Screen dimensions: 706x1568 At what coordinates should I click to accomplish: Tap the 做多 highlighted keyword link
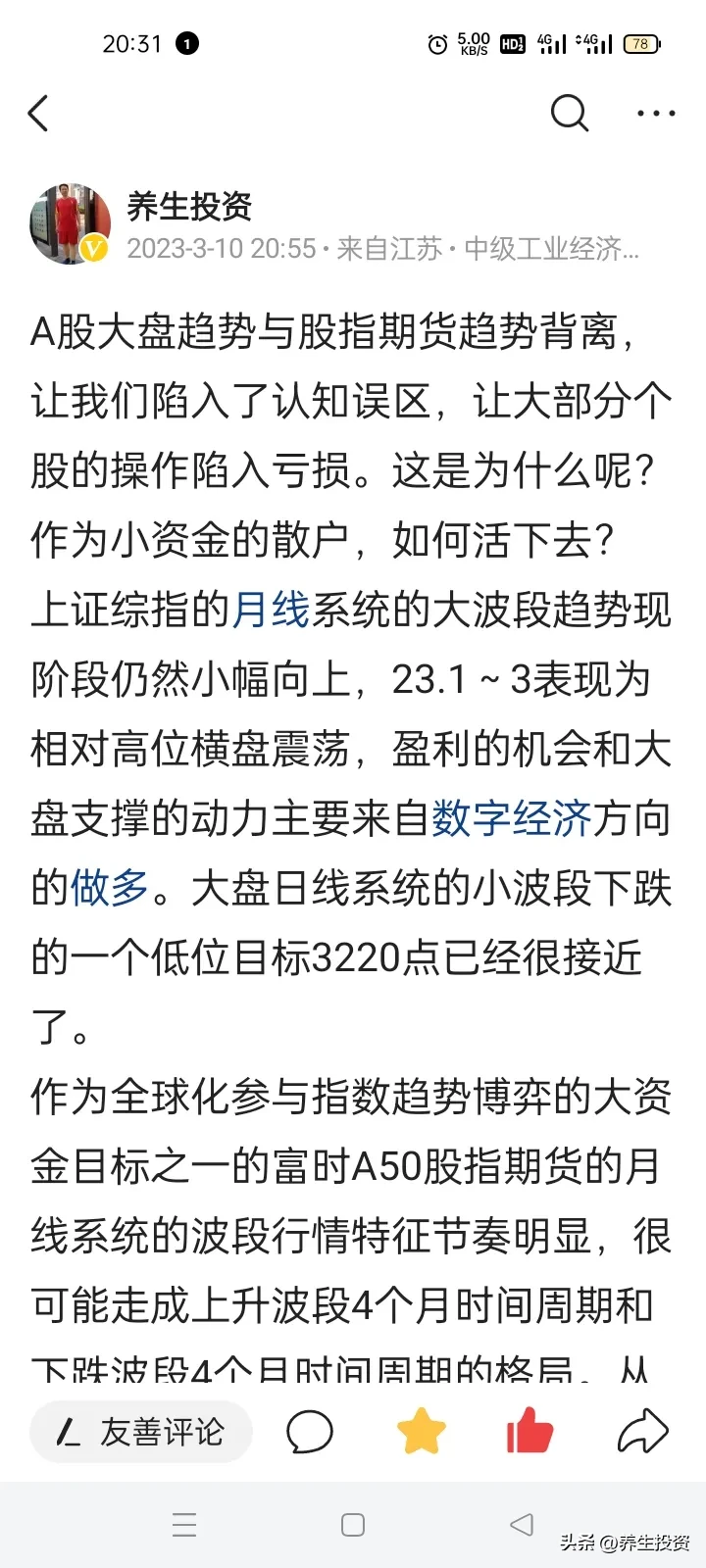[109, 888]
